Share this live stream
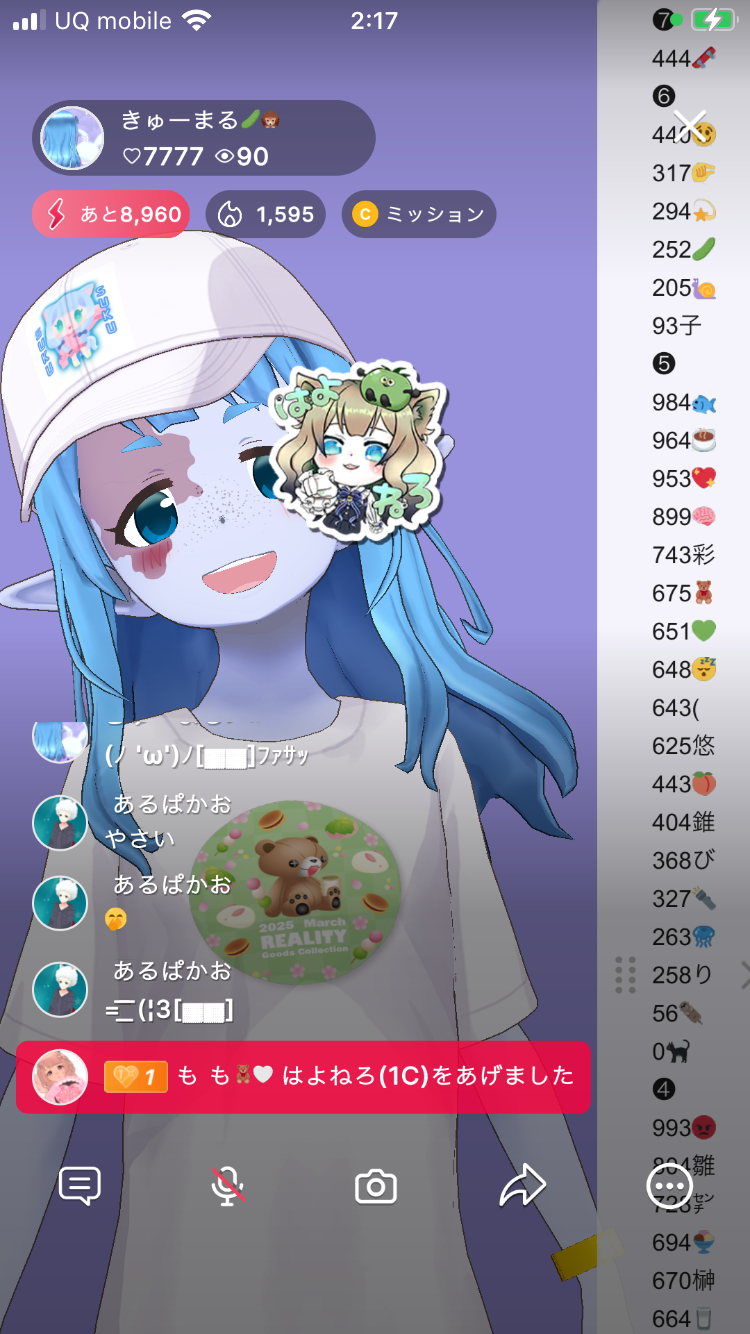The image size is (750, 1334). pyautogui.click(x=522, y=1187)
